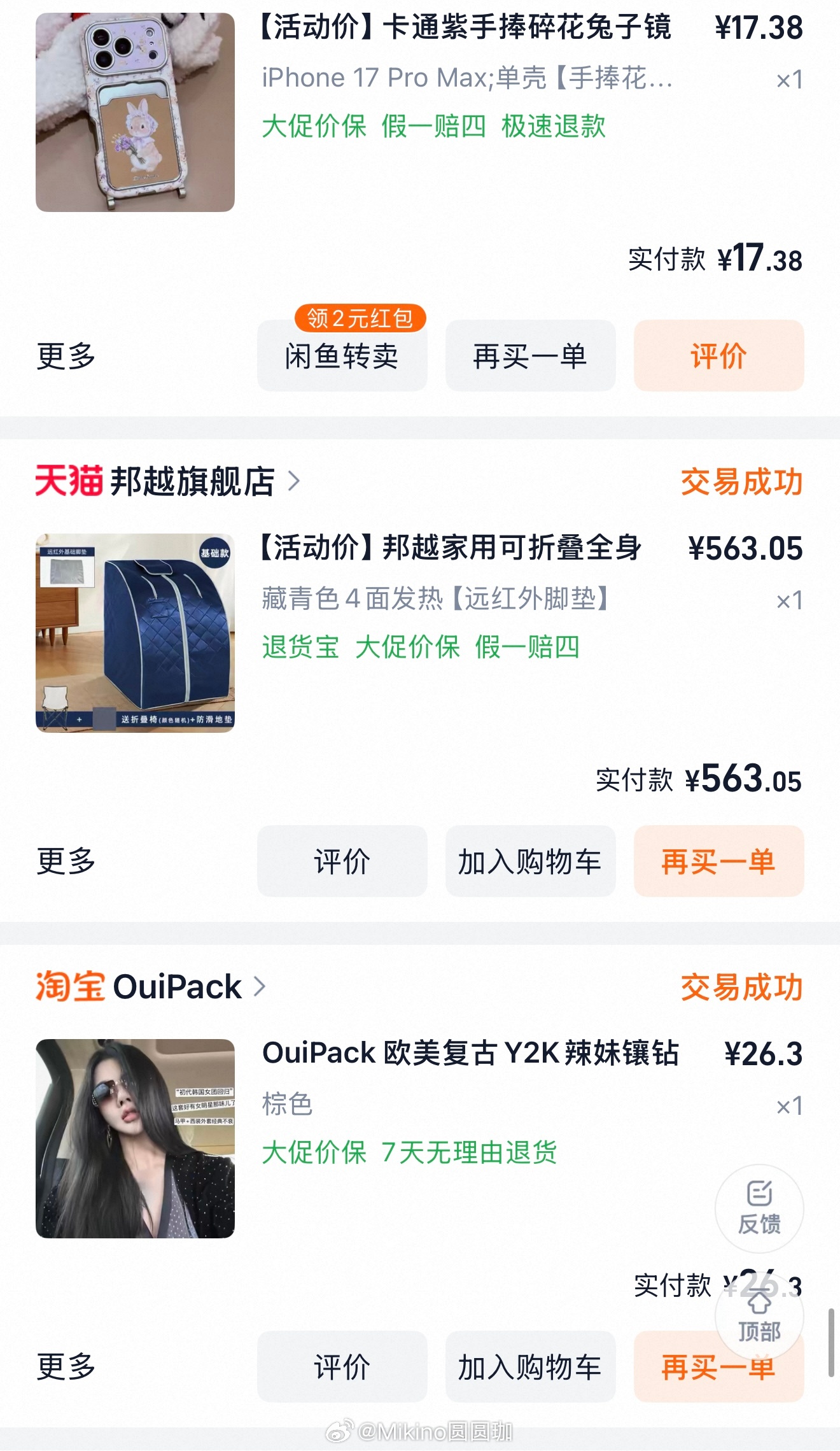Image resolution: width=840 pixels, height=1451 pixels.
Task: Tap the 领2元红包 red packet badge
Action: click(361, 321)
